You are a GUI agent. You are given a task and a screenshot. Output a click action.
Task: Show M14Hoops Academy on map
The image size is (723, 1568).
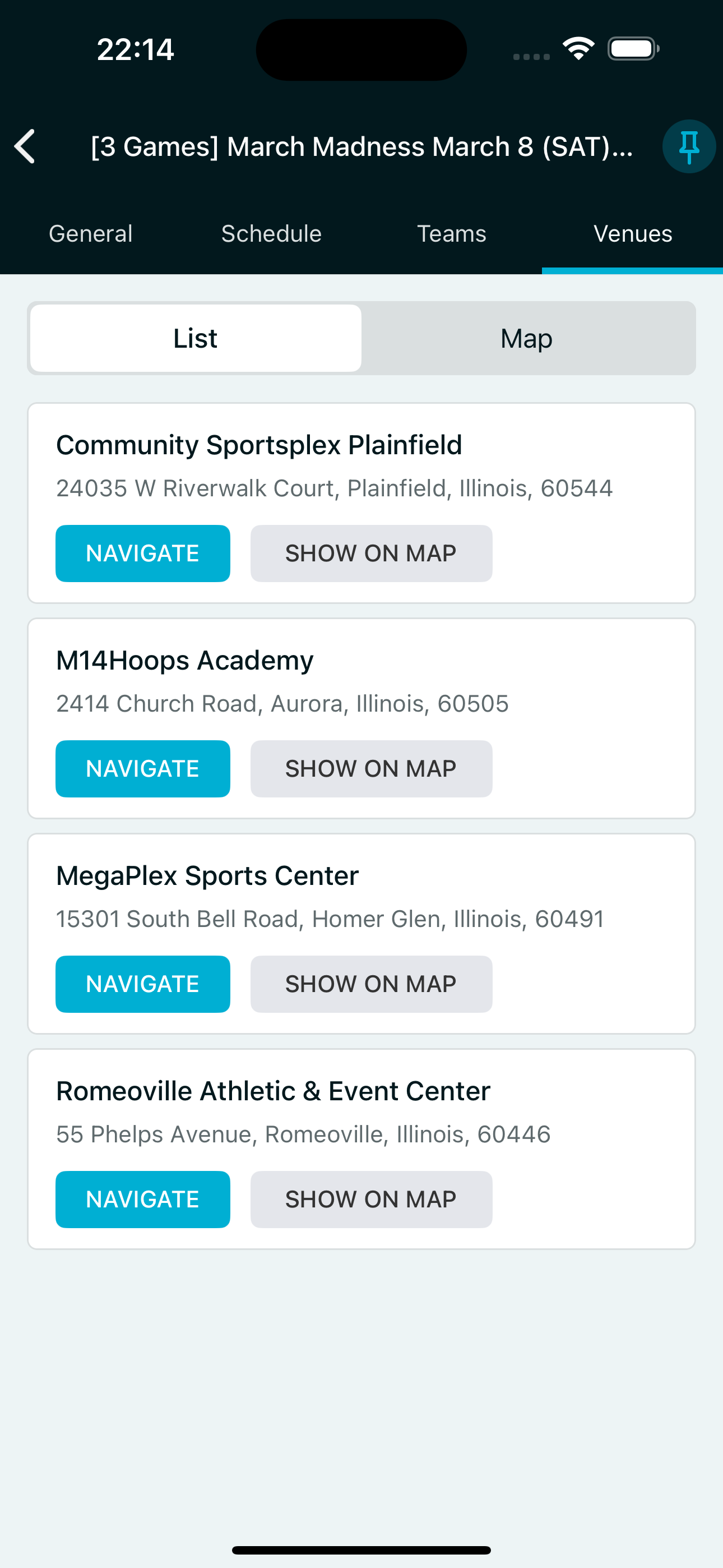[371, 769]
